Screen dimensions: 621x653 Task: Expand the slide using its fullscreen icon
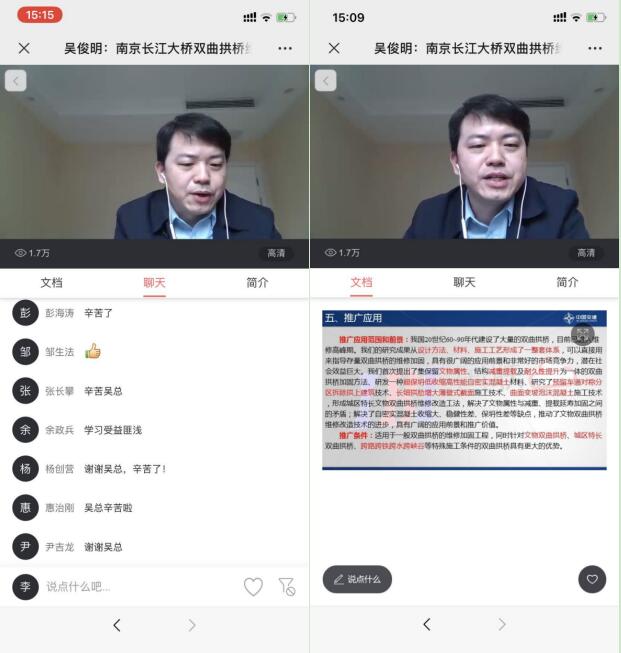click(584, 334)
